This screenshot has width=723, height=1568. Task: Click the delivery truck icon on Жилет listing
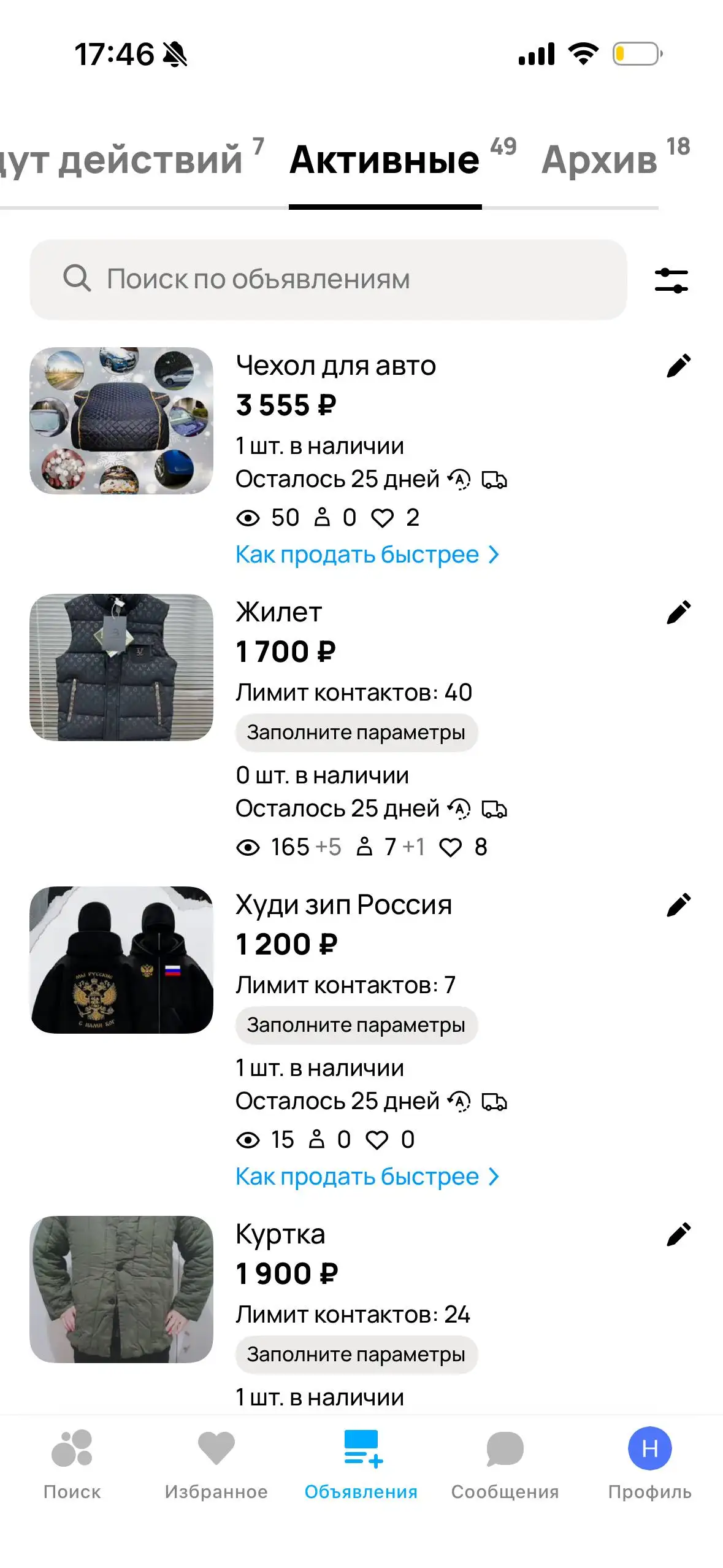(494, 810)
